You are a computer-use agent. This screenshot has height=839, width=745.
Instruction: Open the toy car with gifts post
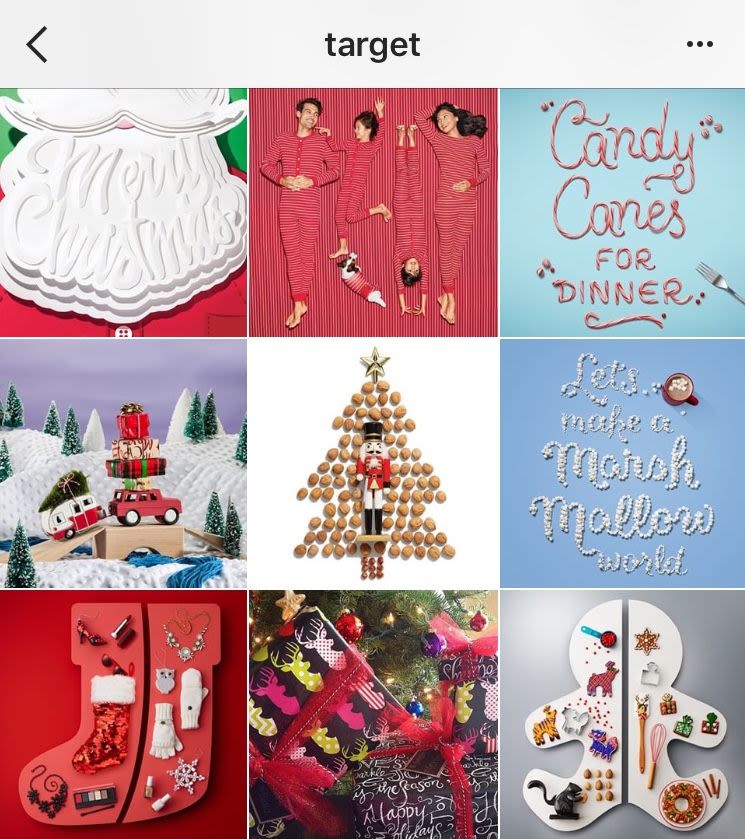coord(123,463)
